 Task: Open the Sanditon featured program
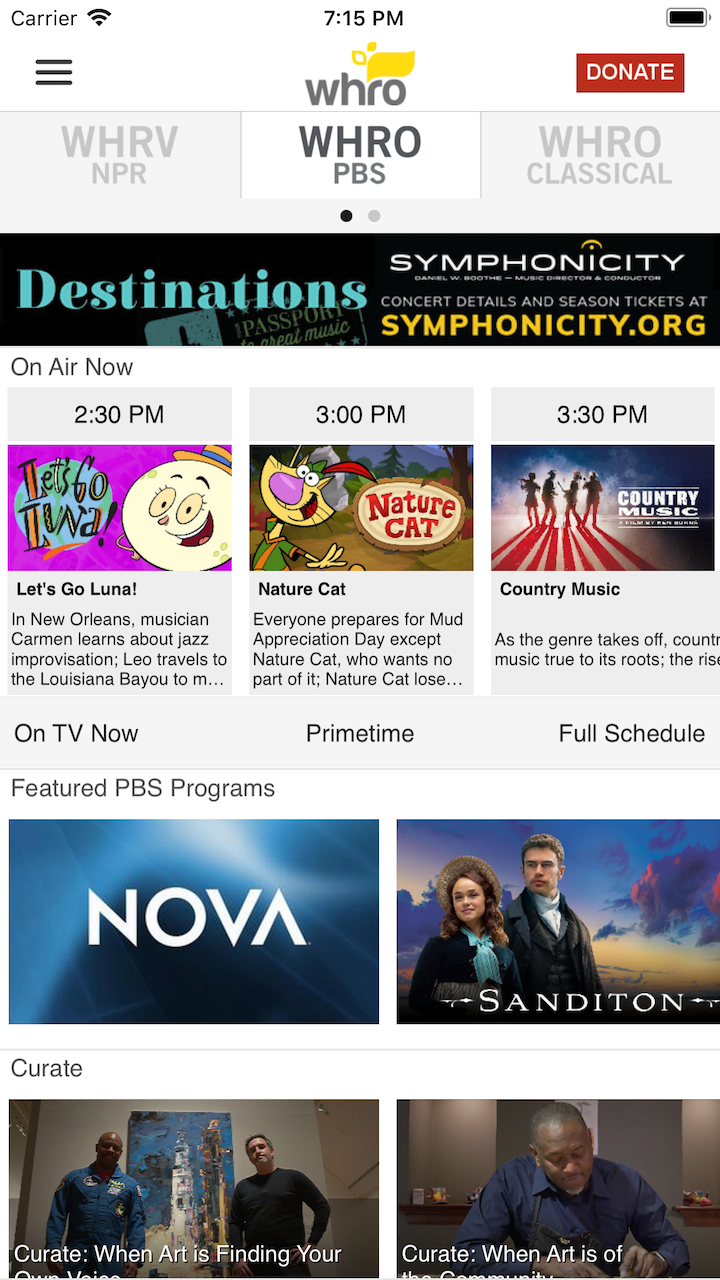558,921
